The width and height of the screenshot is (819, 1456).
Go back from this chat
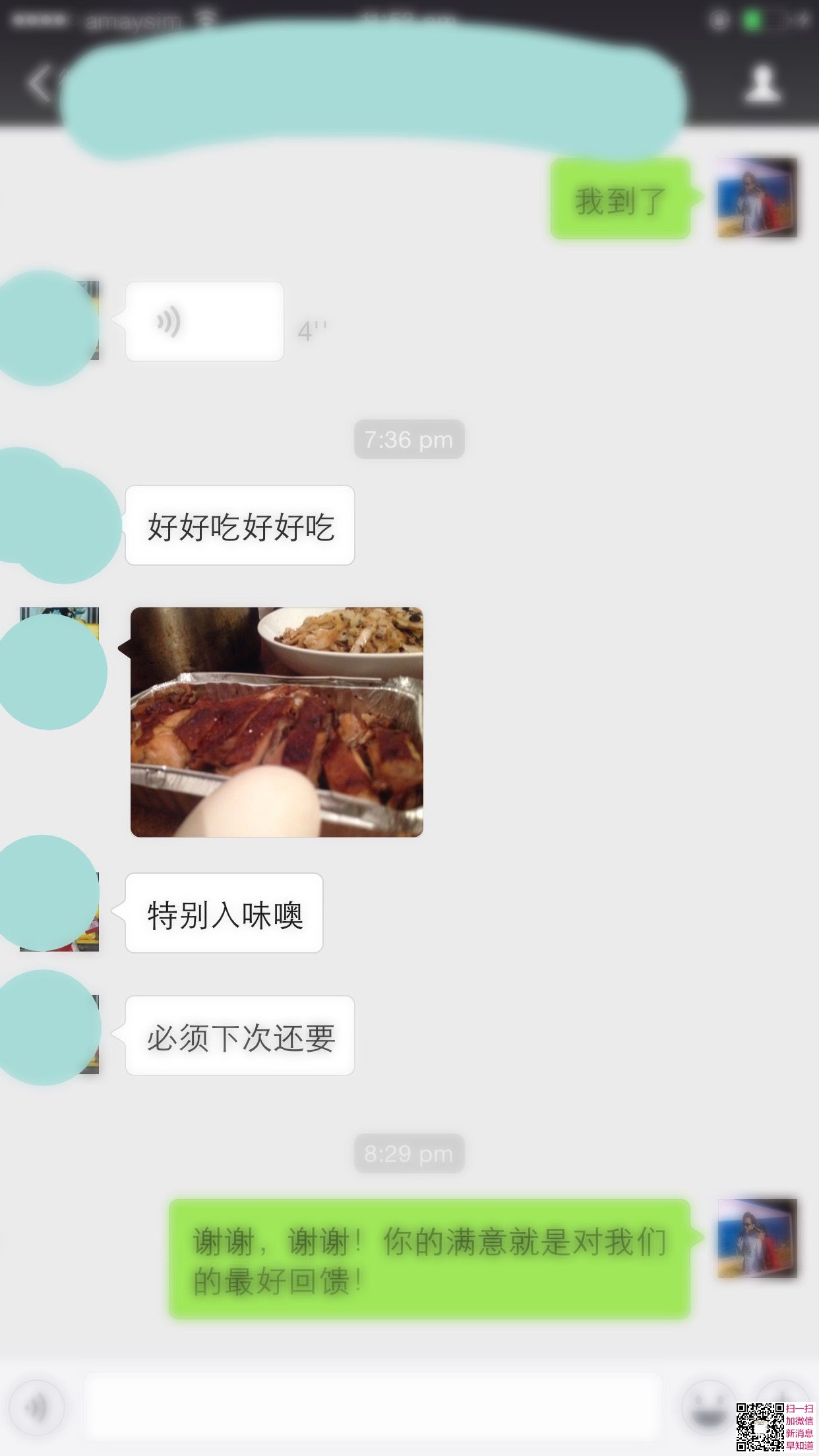point(38,84)
